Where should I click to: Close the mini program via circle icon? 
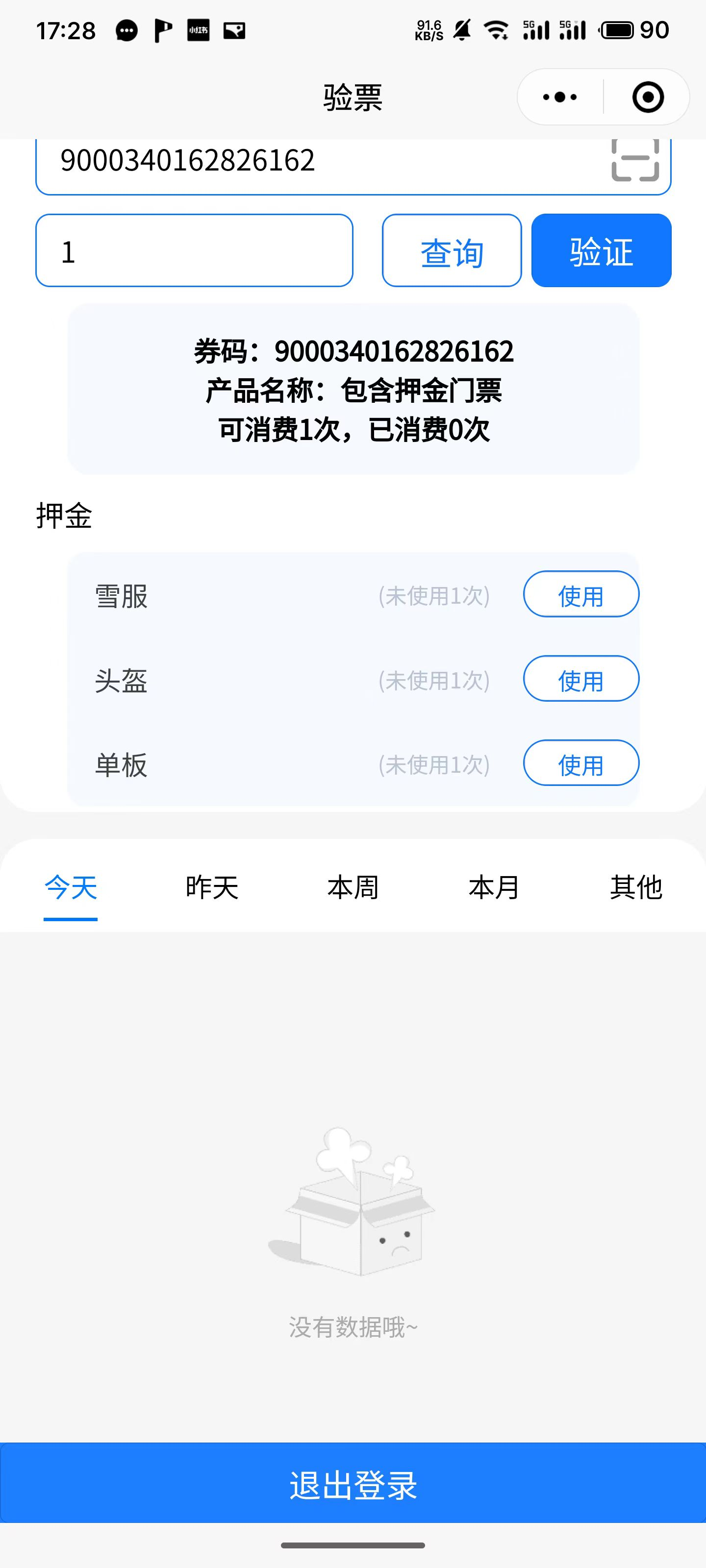(x=648, y=98)
